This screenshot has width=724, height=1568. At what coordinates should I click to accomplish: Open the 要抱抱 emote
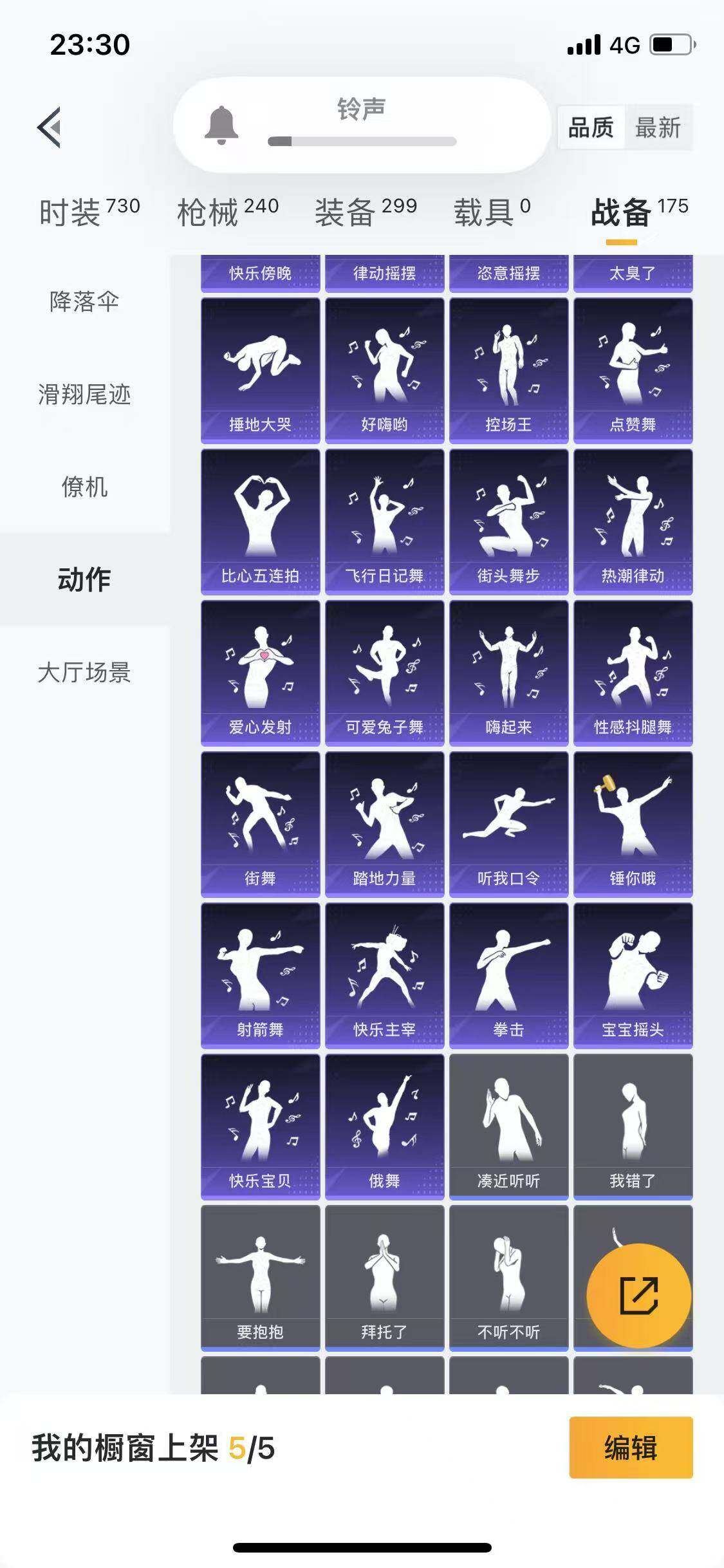tap(260, 1278)
